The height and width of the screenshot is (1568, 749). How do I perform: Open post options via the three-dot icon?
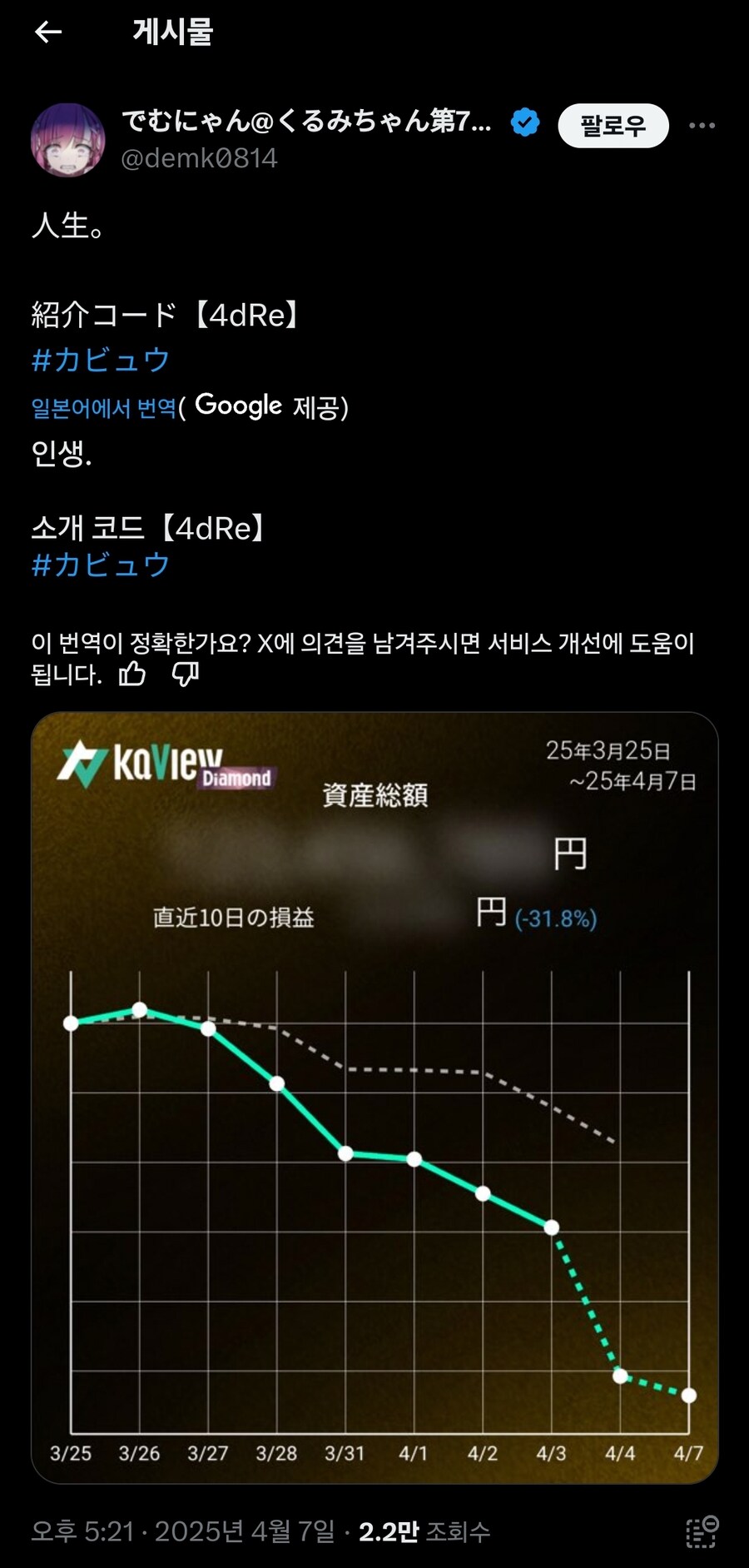703,125
